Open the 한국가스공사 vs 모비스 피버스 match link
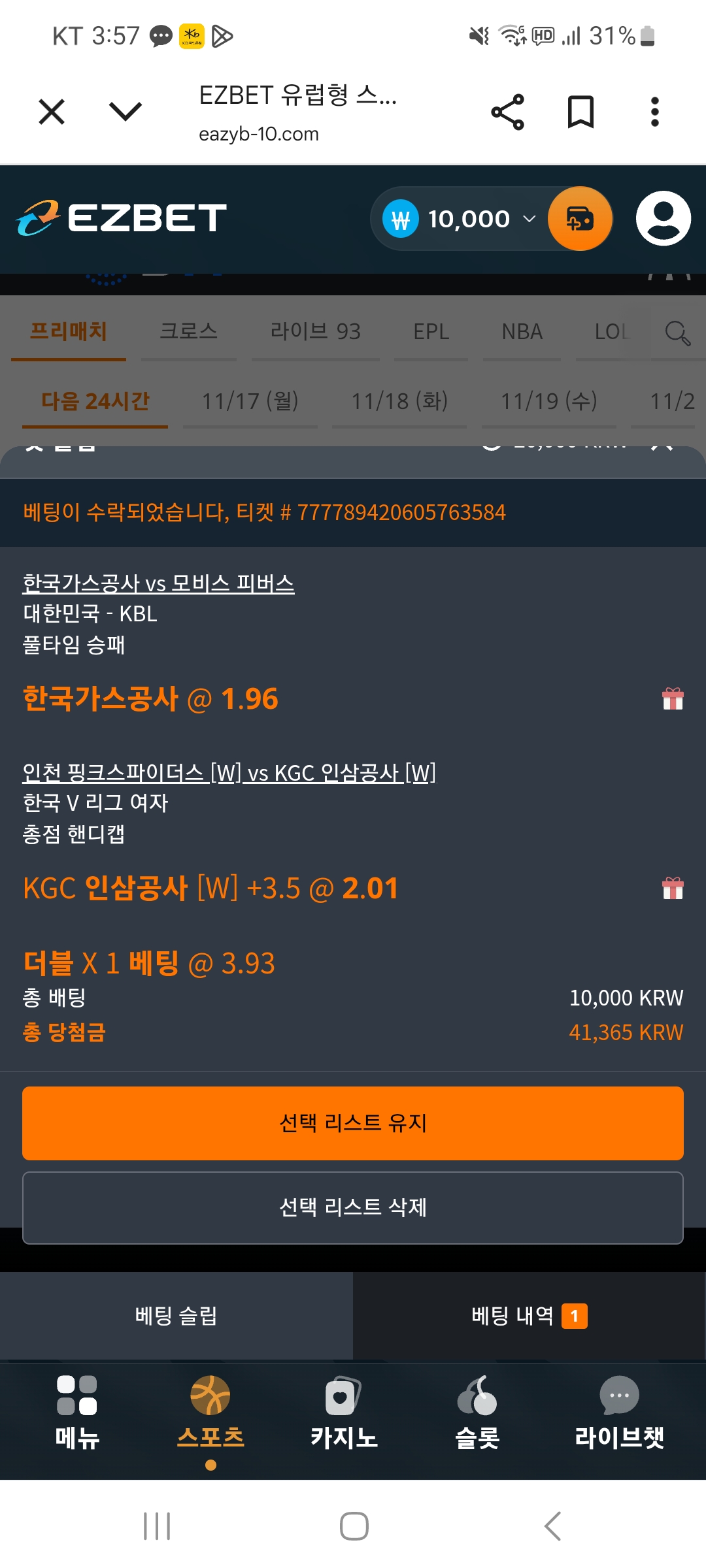The image size is (706, 1568). (x=158, y=583)
